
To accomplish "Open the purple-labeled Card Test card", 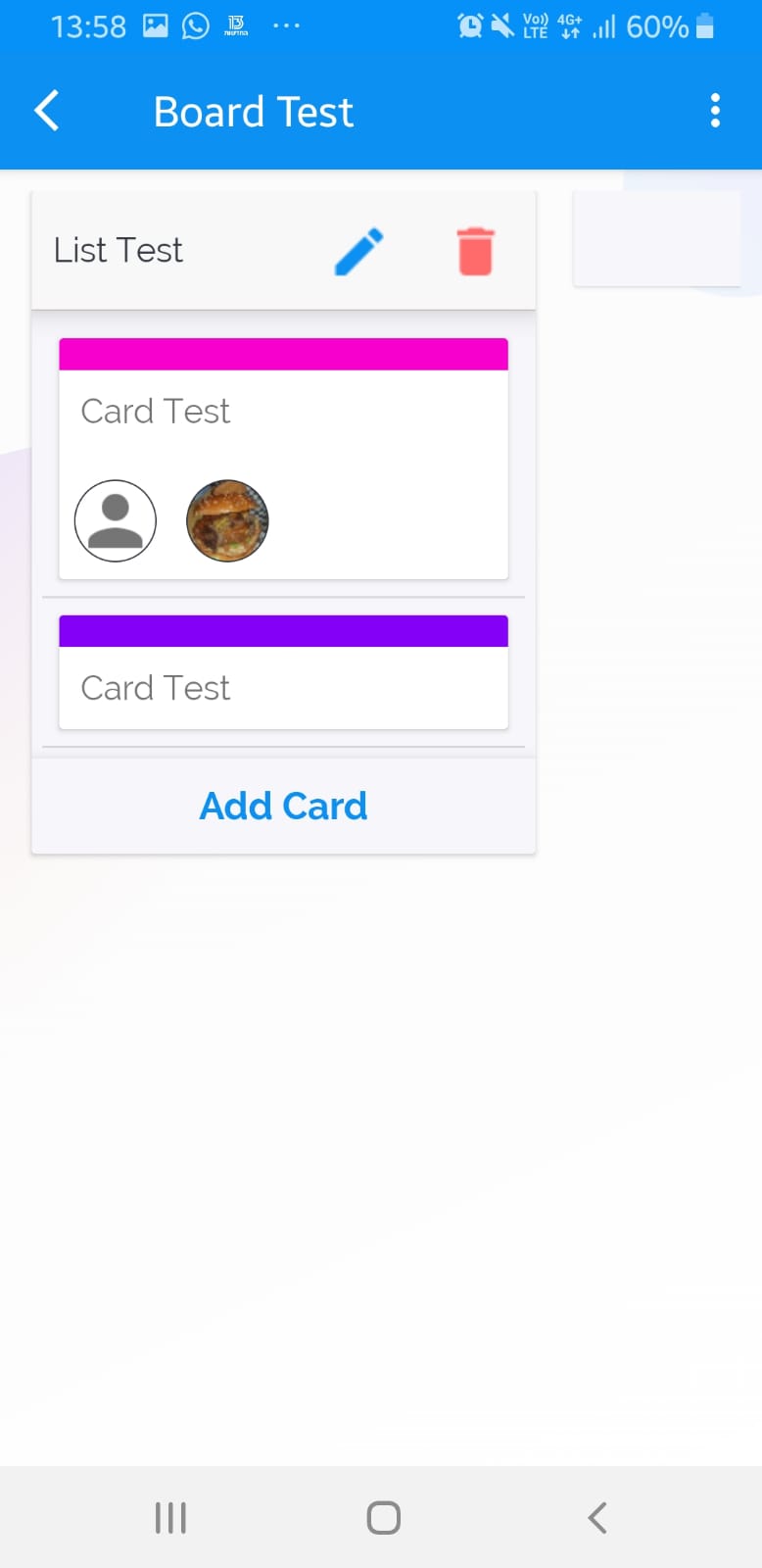I will click(x=283, y=672).
